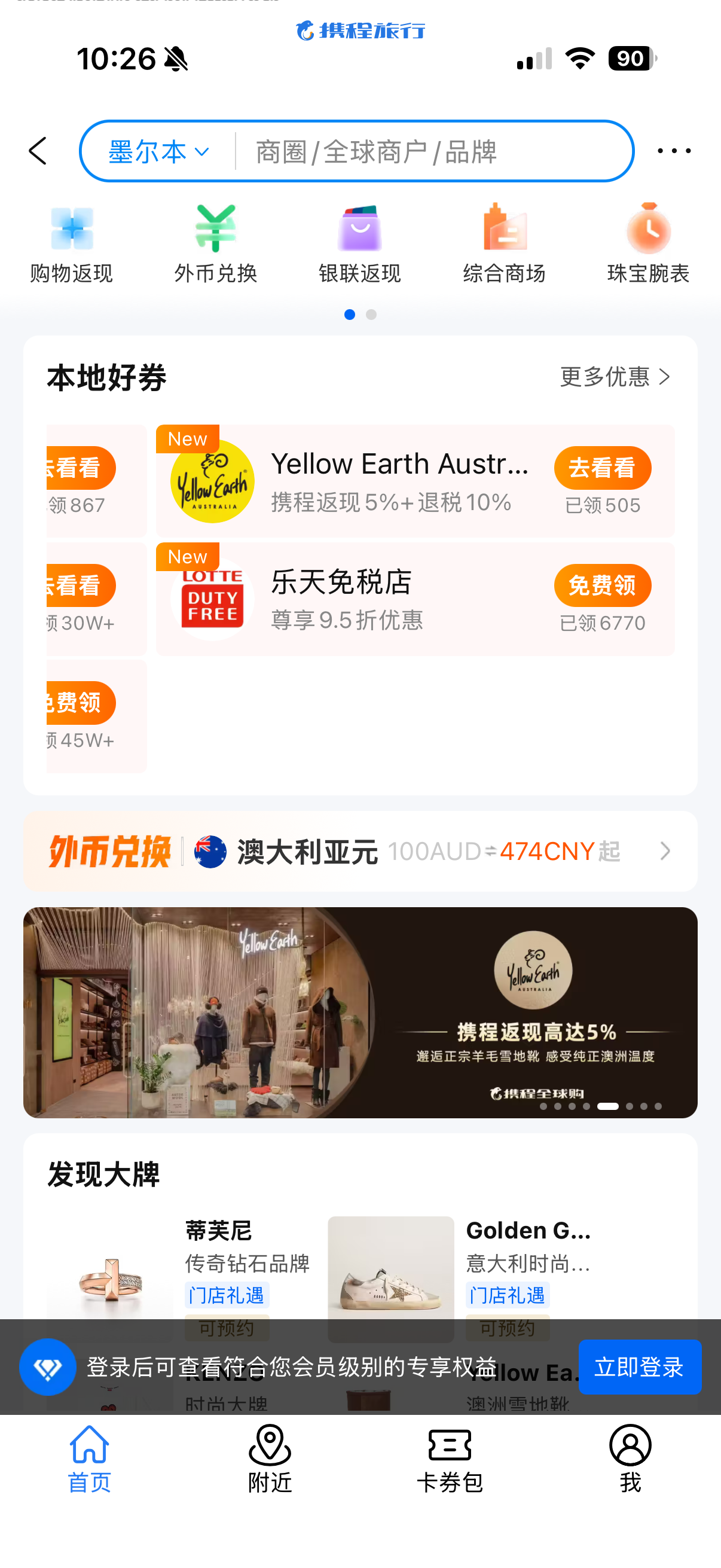This screenshot has width=721, height=1568.
Task: Tap 立即登录 to log in
Action: [639, 1367]
